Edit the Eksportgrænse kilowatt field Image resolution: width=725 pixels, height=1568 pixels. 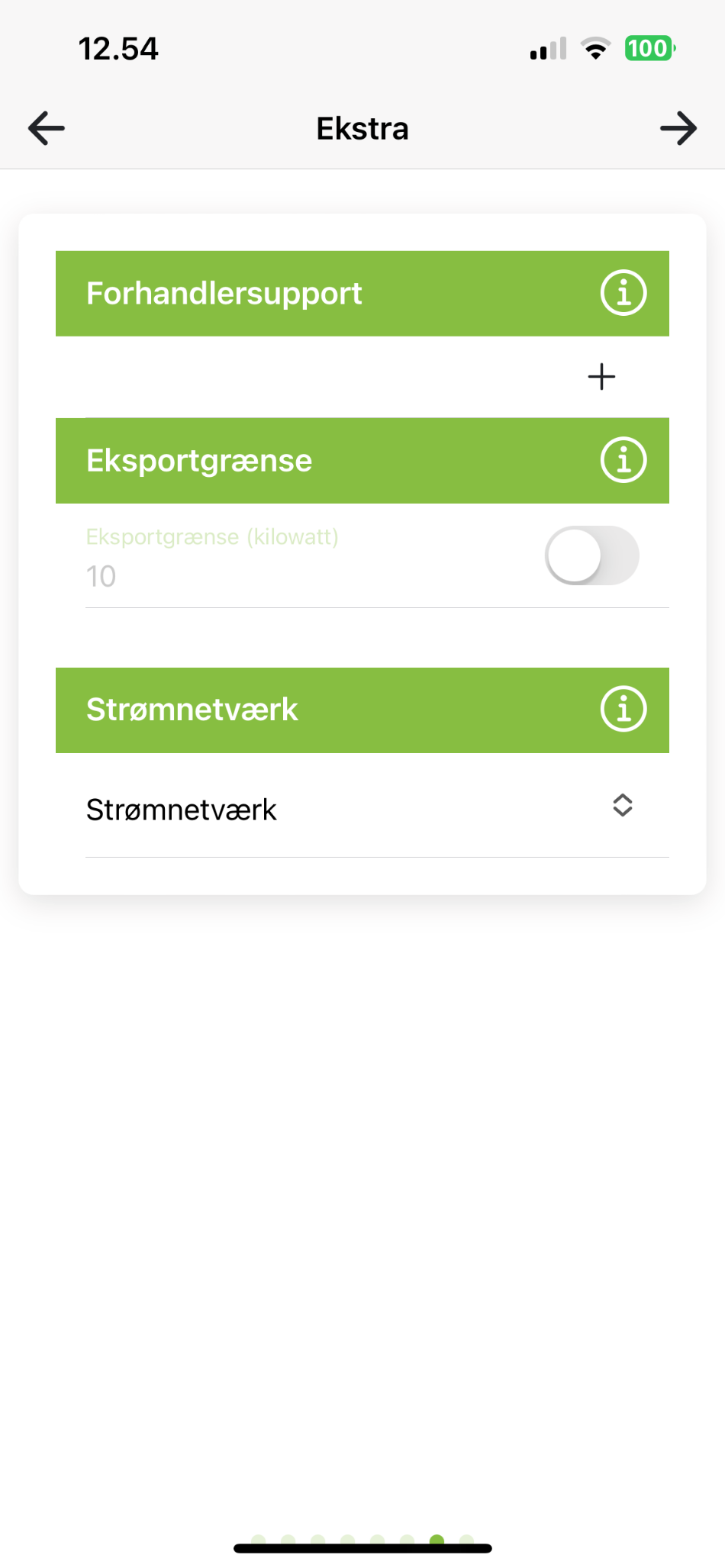305,575
